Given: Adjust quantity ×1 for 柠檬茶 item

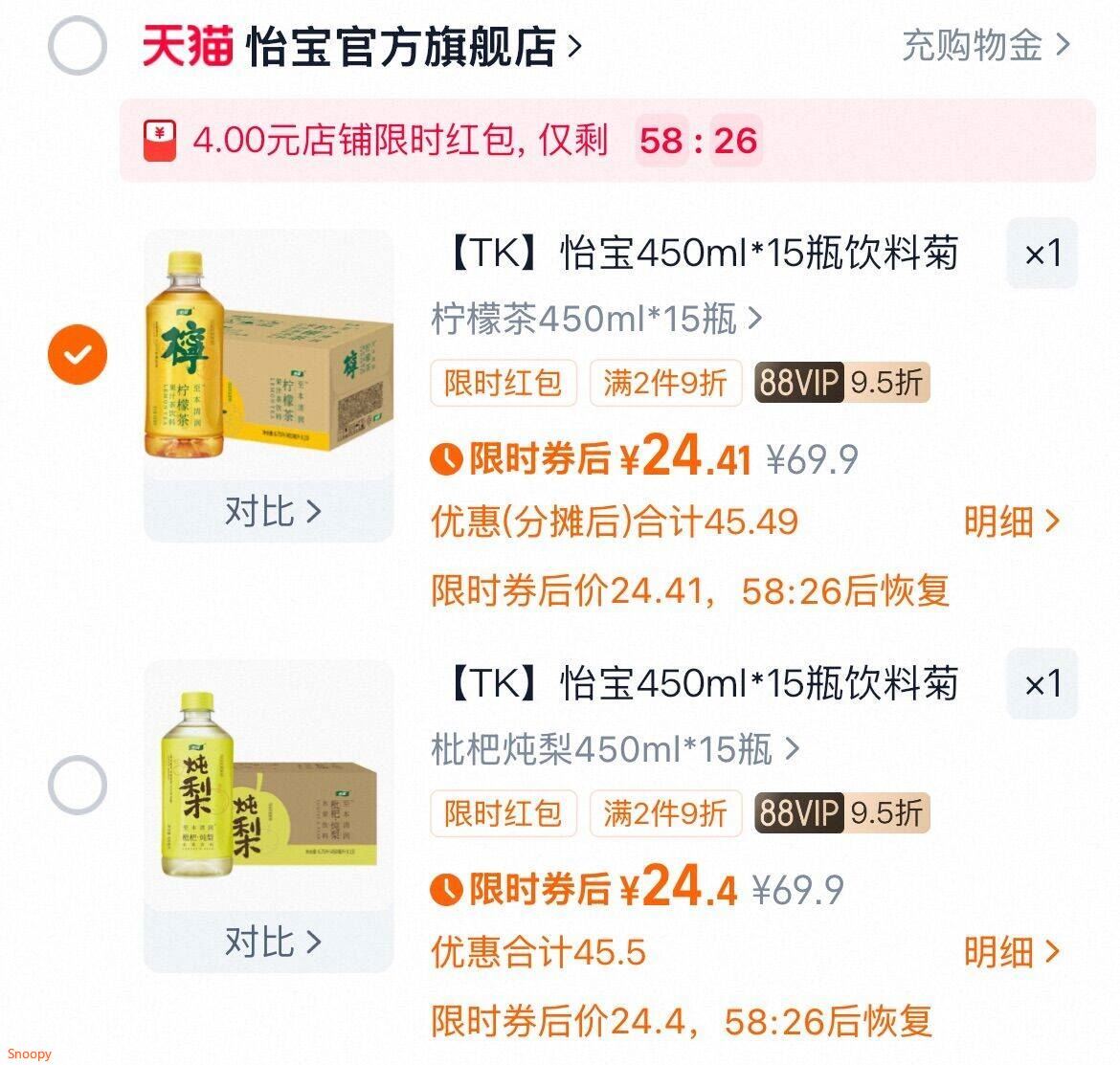Looking at the screenshot, I should [1042, 254].
